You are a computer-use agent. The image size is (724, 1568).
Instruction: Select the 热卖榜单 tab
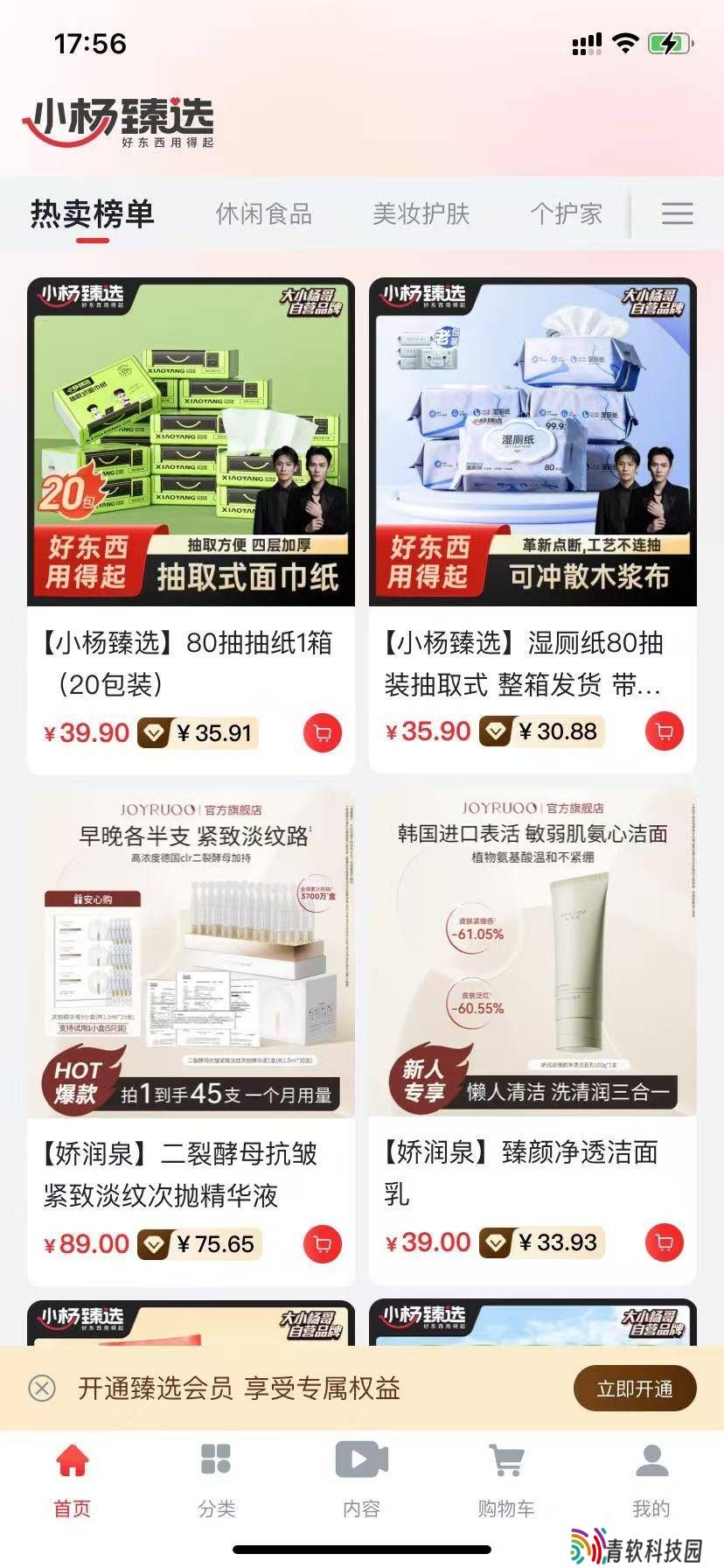[92, 213]
